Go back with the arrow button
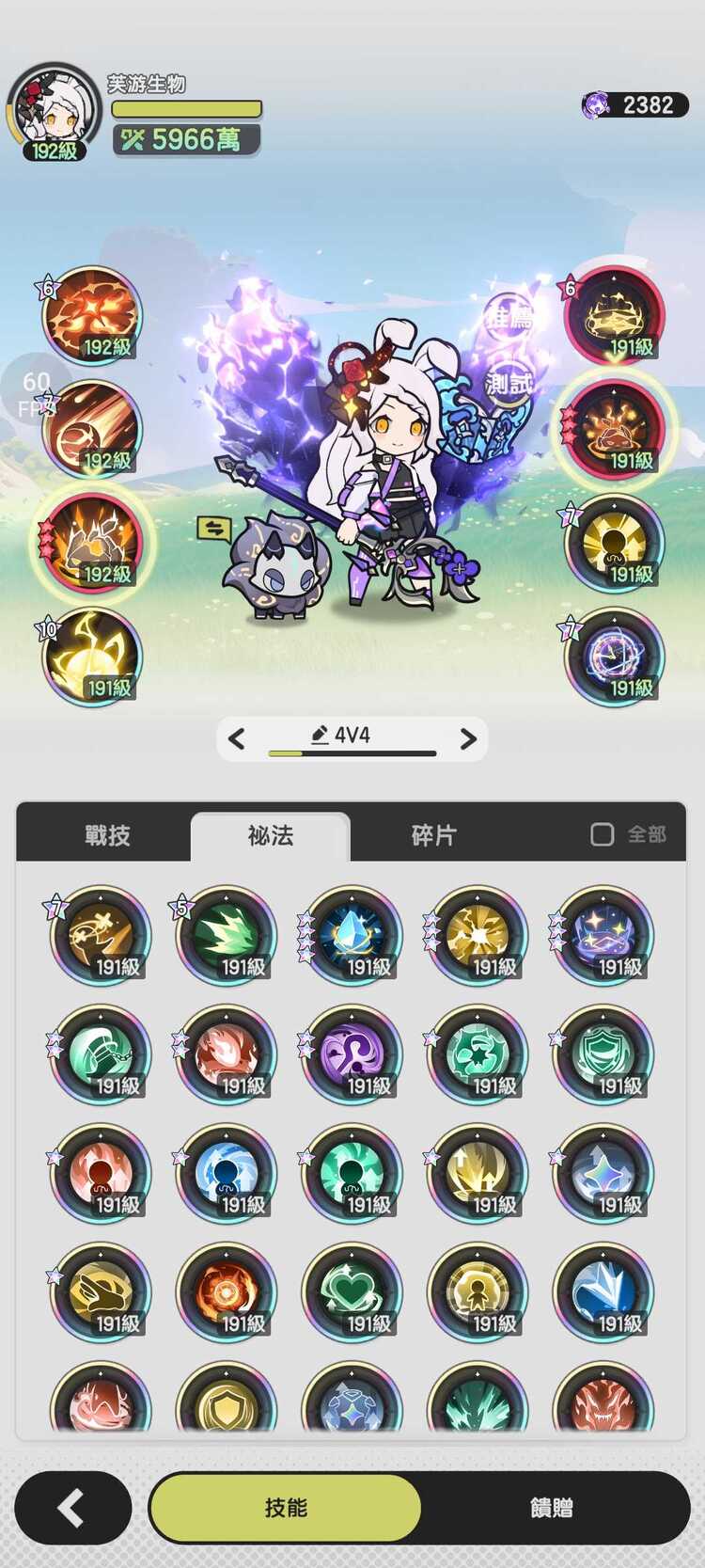 (x=72, y=1508)
